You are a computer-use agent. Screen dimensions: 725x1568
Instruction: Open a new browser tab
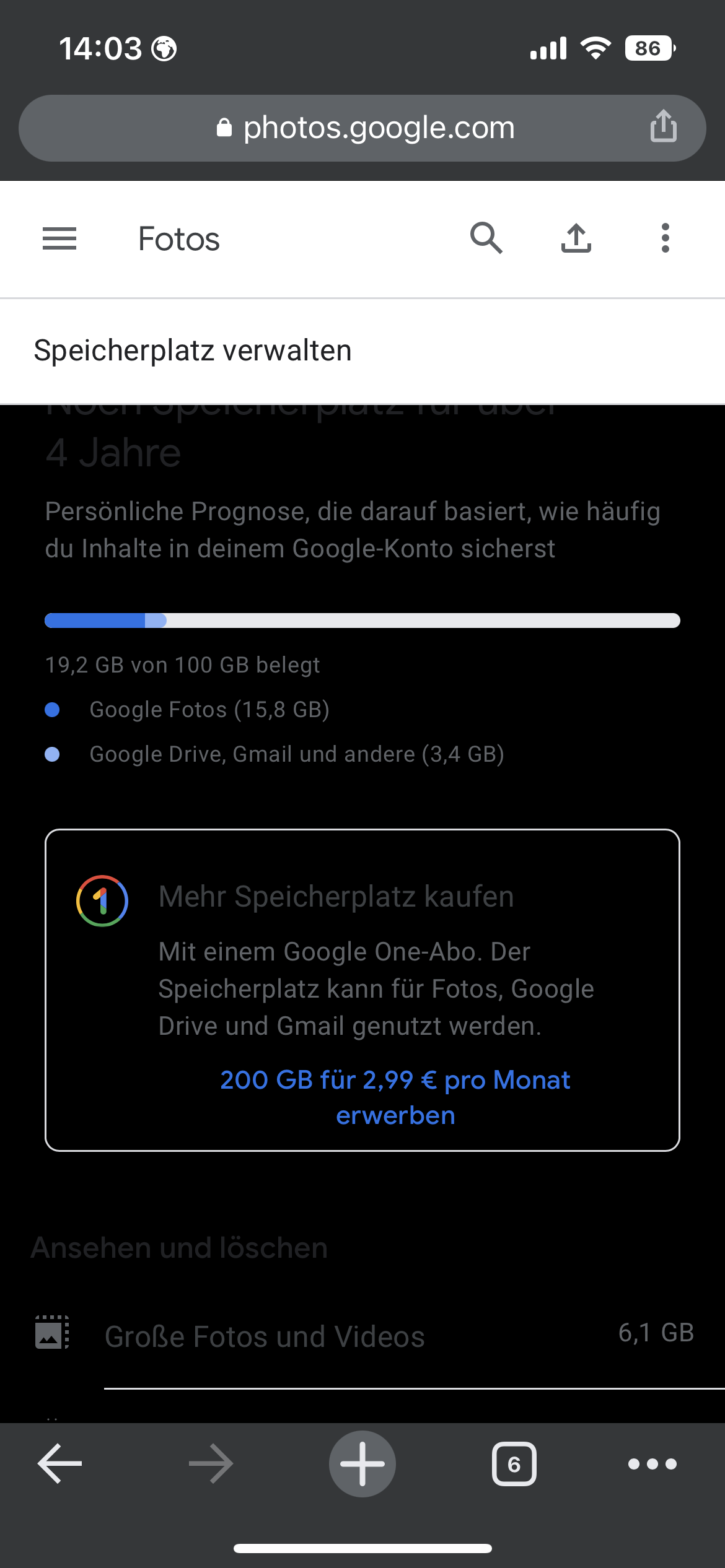(x=362, y=1464)
